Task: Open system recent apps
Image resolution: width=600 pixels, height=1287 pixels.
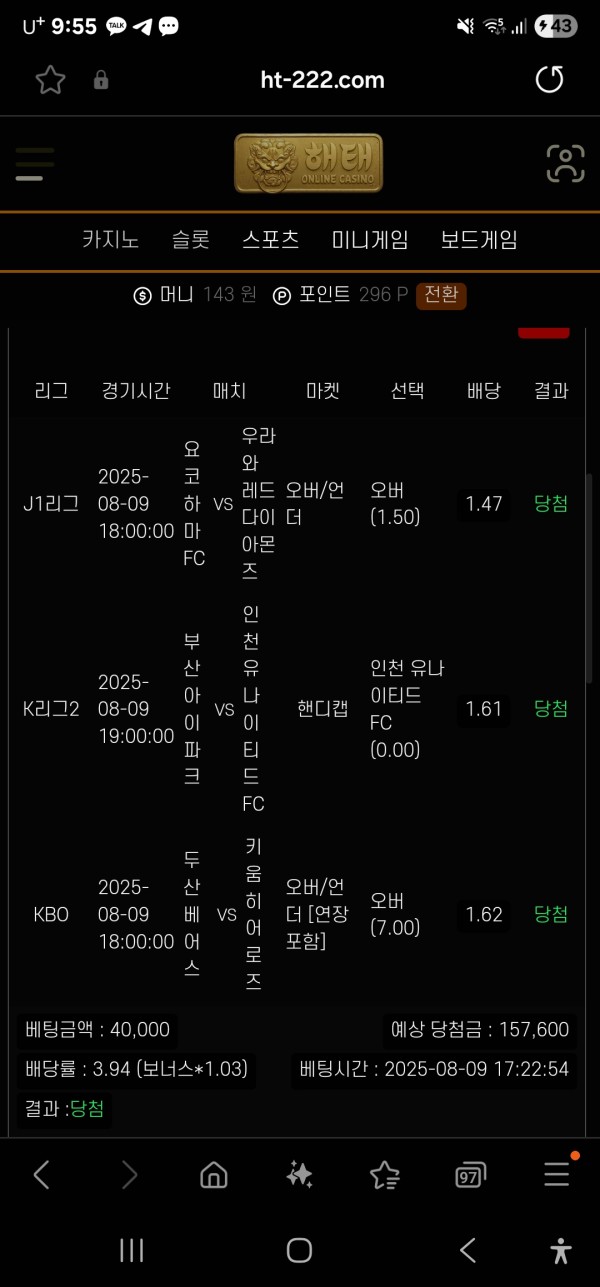Action: (132, 1250)
